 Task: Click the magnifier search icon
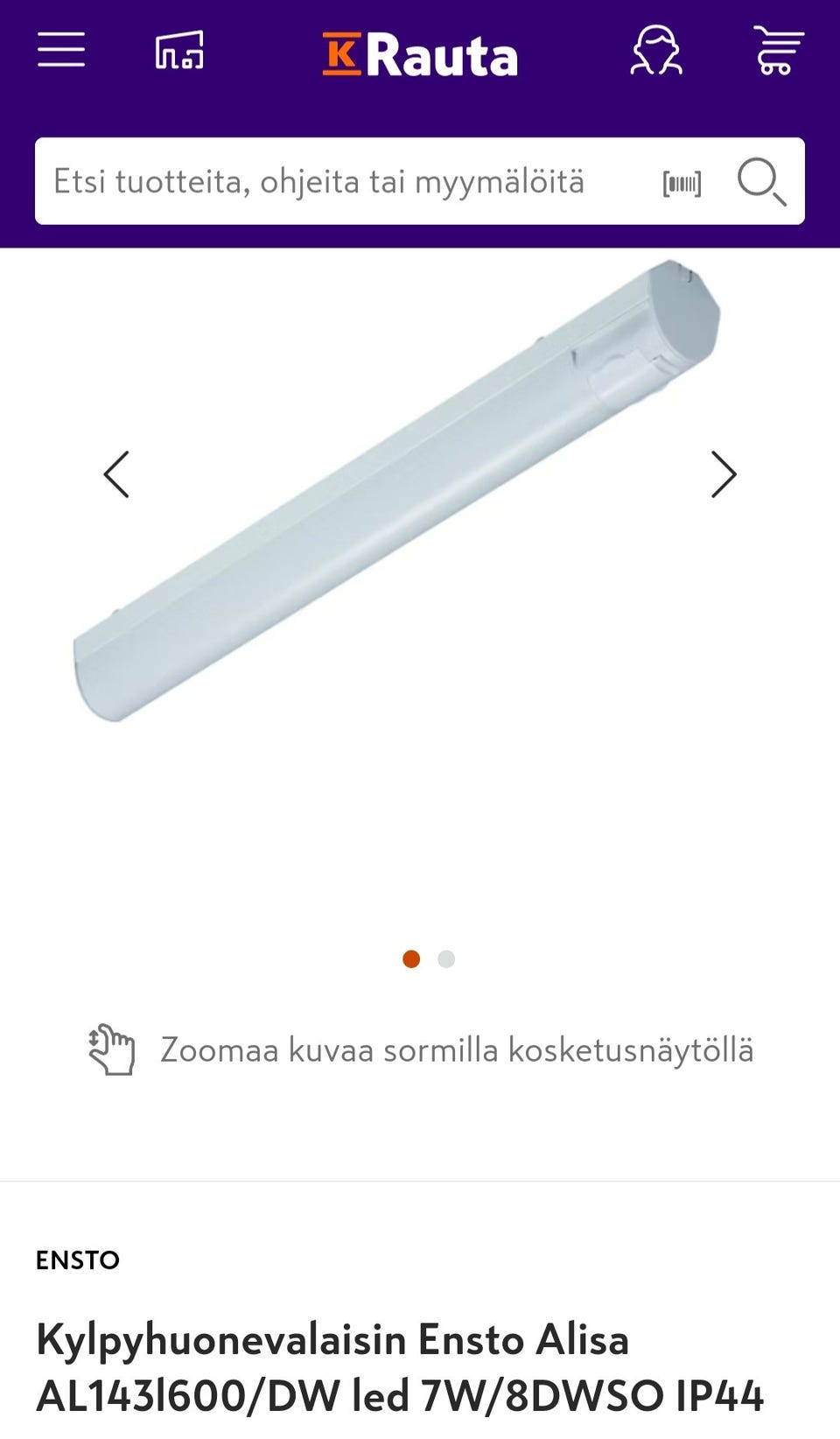pos(761,182)
